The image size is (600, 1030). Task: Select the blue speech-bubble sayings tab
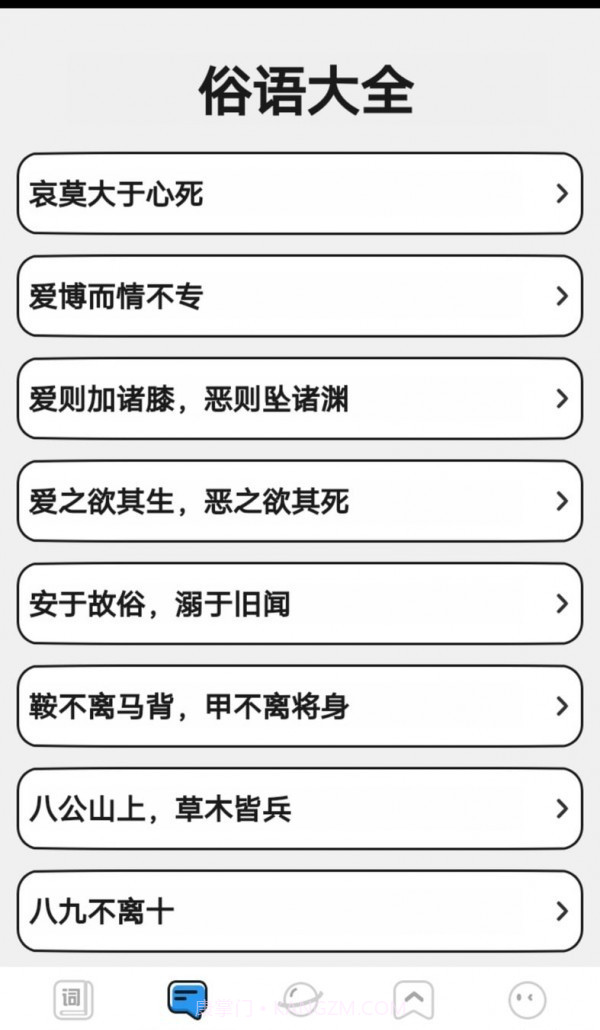(187, 998)
